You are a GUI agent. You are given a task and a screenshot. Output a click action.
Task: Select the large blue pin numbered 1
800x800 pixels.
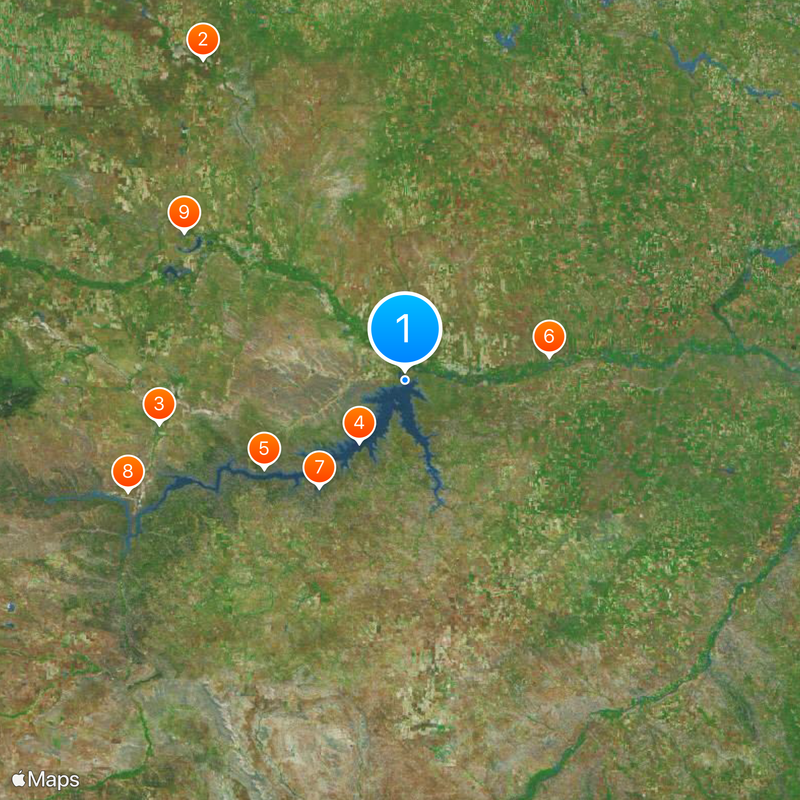[x=405, y=329]
